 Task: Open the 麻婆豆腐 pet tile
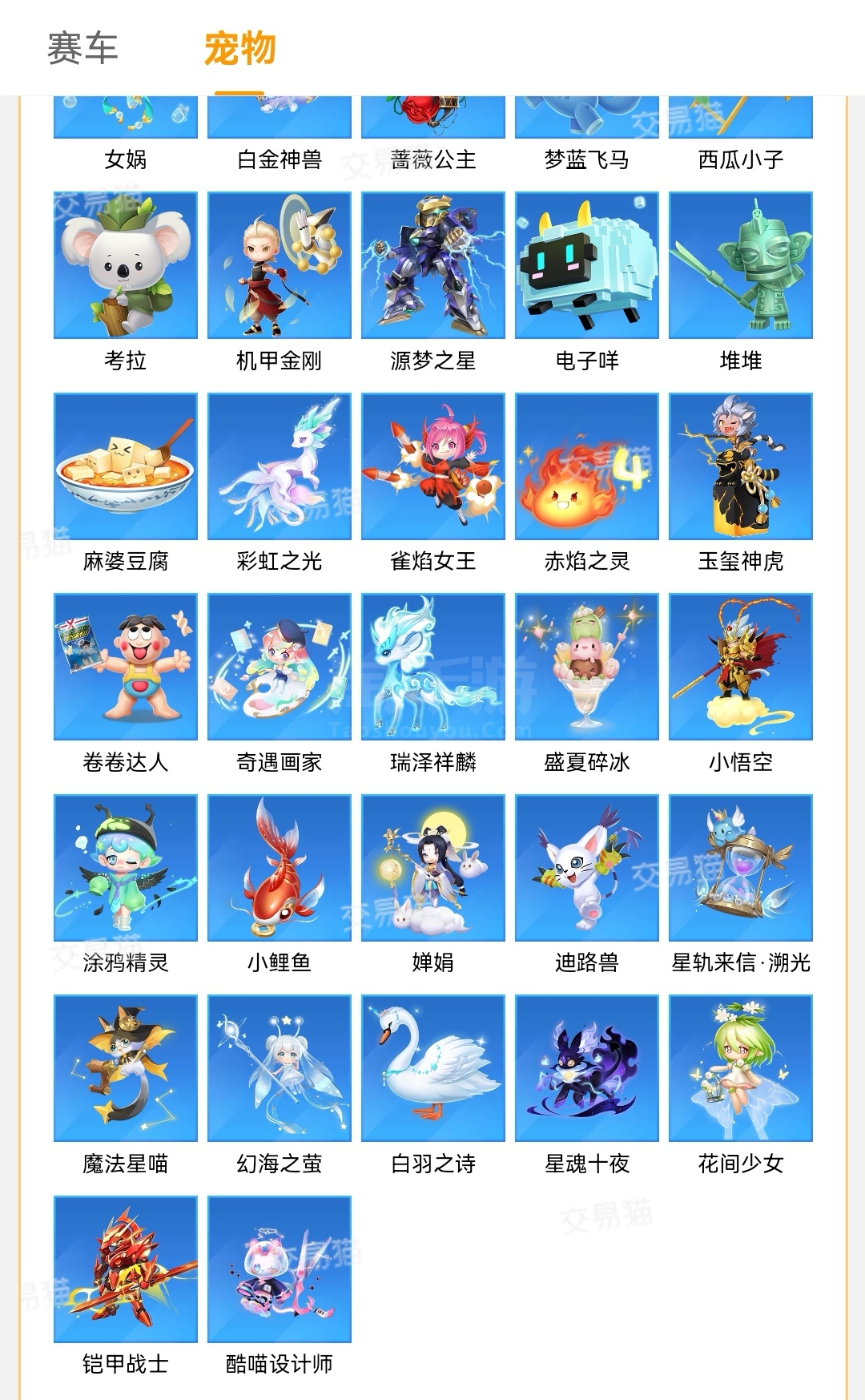[126, 466]
